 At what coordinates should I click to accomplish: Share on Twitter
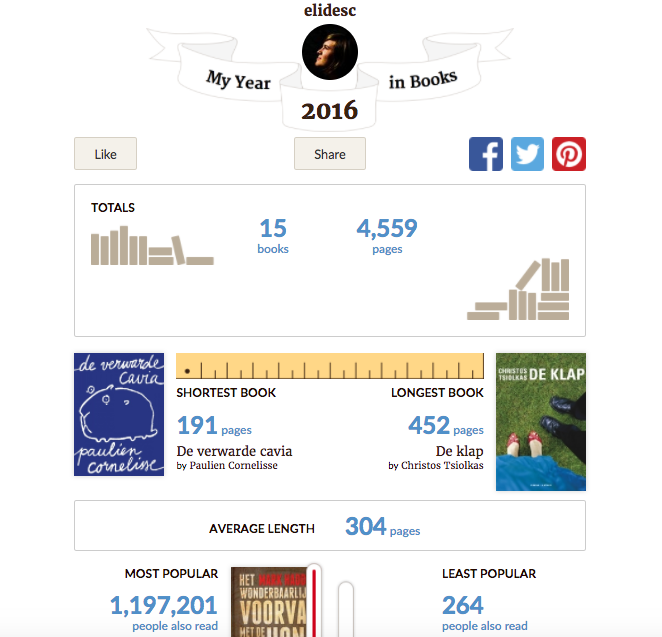pos(527,154)
